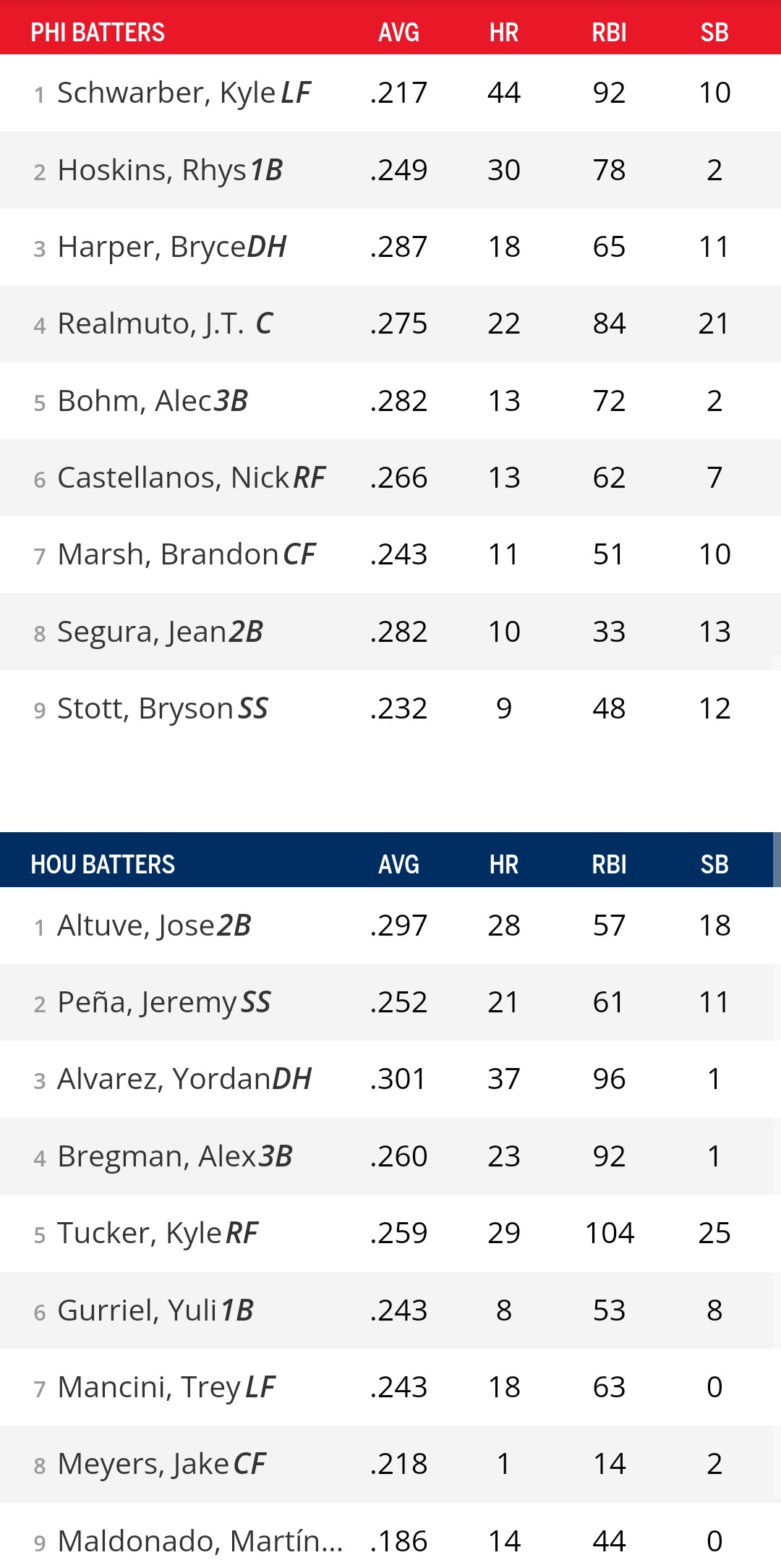This screenshot has height=1568, width=781.
Task: Open Bryson Stott's player row
Action: 145,709
